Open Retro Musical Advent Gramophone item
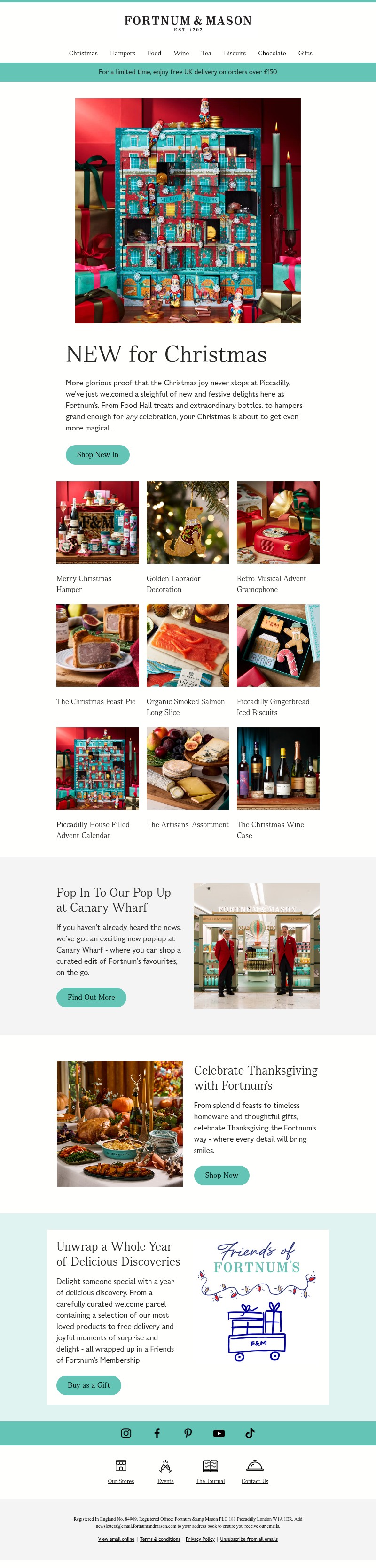 tap(278, 522)
